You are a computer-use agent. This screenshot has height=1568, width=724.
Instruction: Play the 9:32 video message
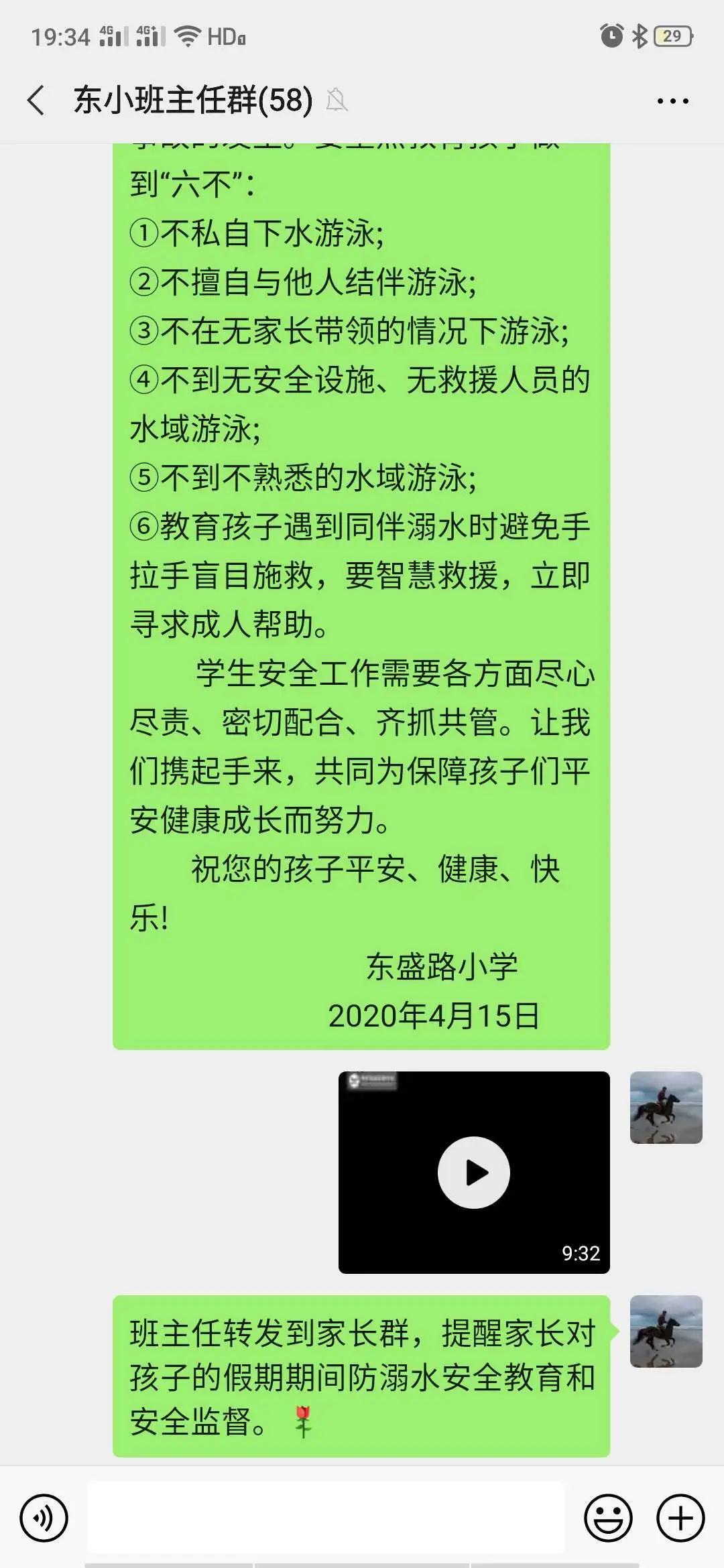tap(474, 1172)
